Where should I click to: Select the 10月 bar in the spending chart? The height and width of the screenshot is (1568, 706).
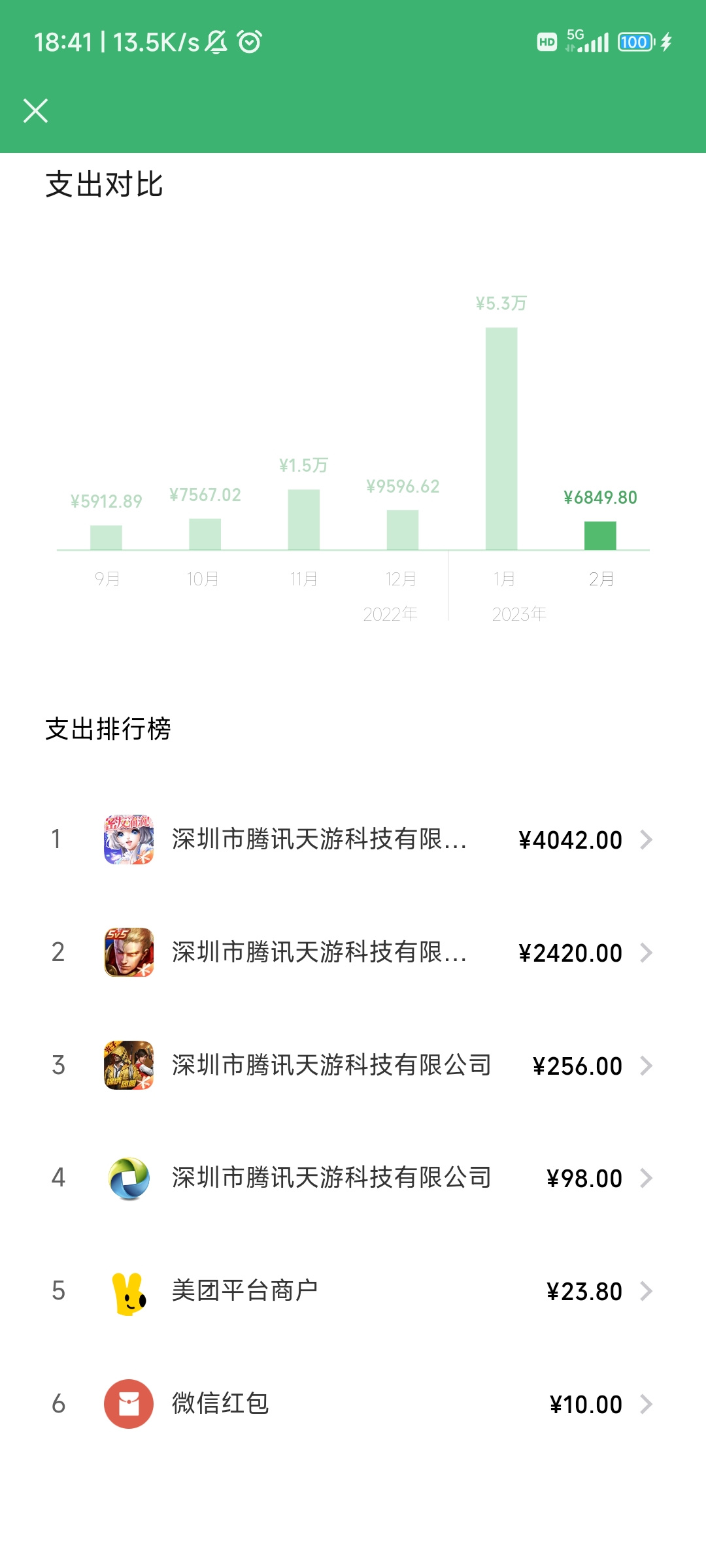pos(205,534)
